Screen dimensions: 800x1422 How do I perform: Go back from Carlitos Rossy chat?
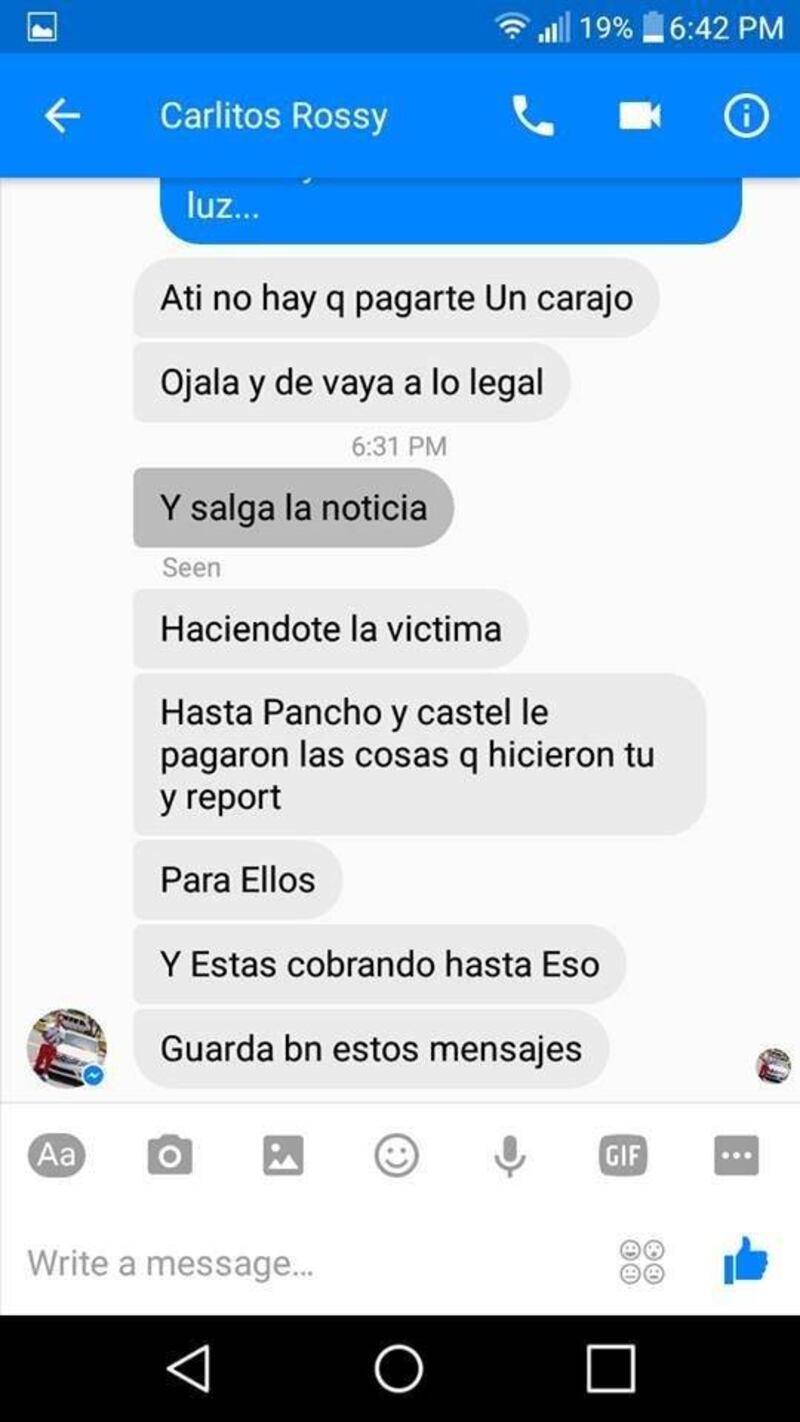62,117
